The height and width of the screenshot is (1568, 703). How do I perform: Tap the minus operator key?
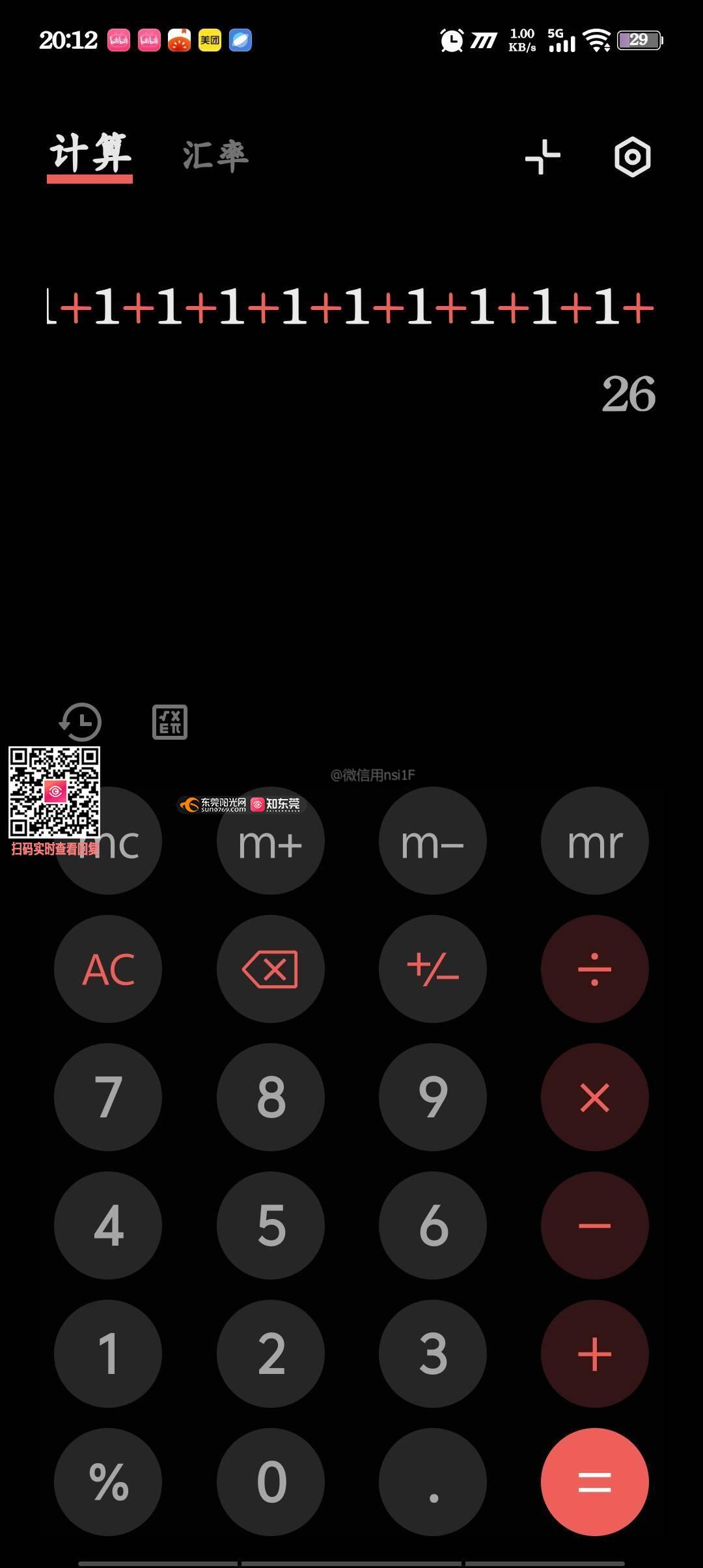595,1225
